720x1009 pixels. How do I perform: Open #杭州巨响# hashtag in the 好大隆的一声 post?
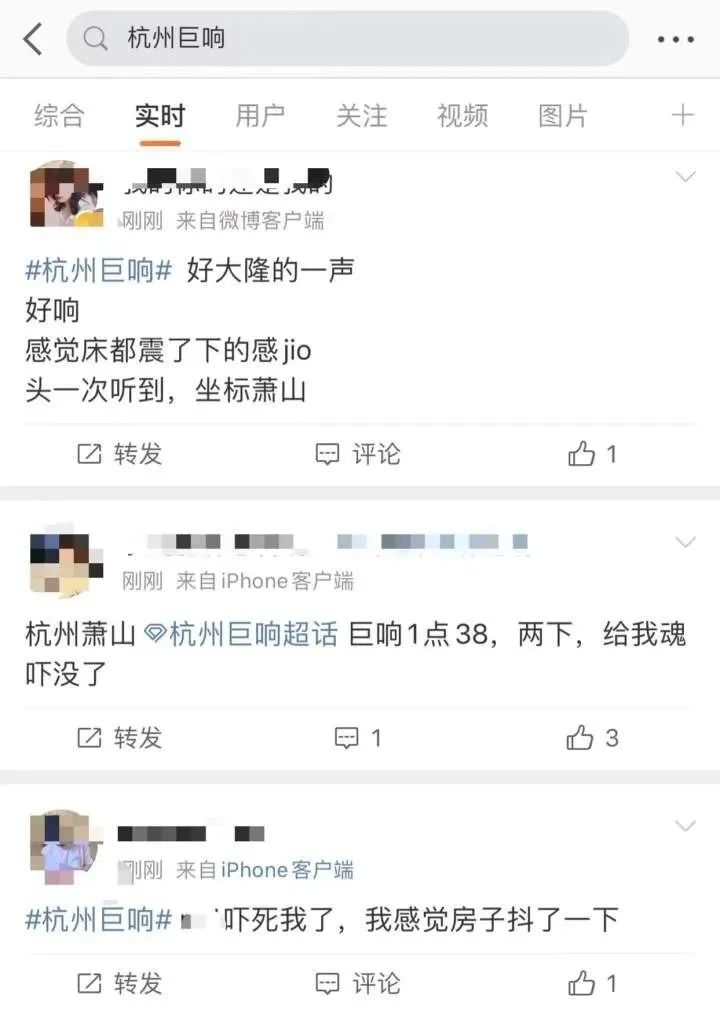pos(100,271)
